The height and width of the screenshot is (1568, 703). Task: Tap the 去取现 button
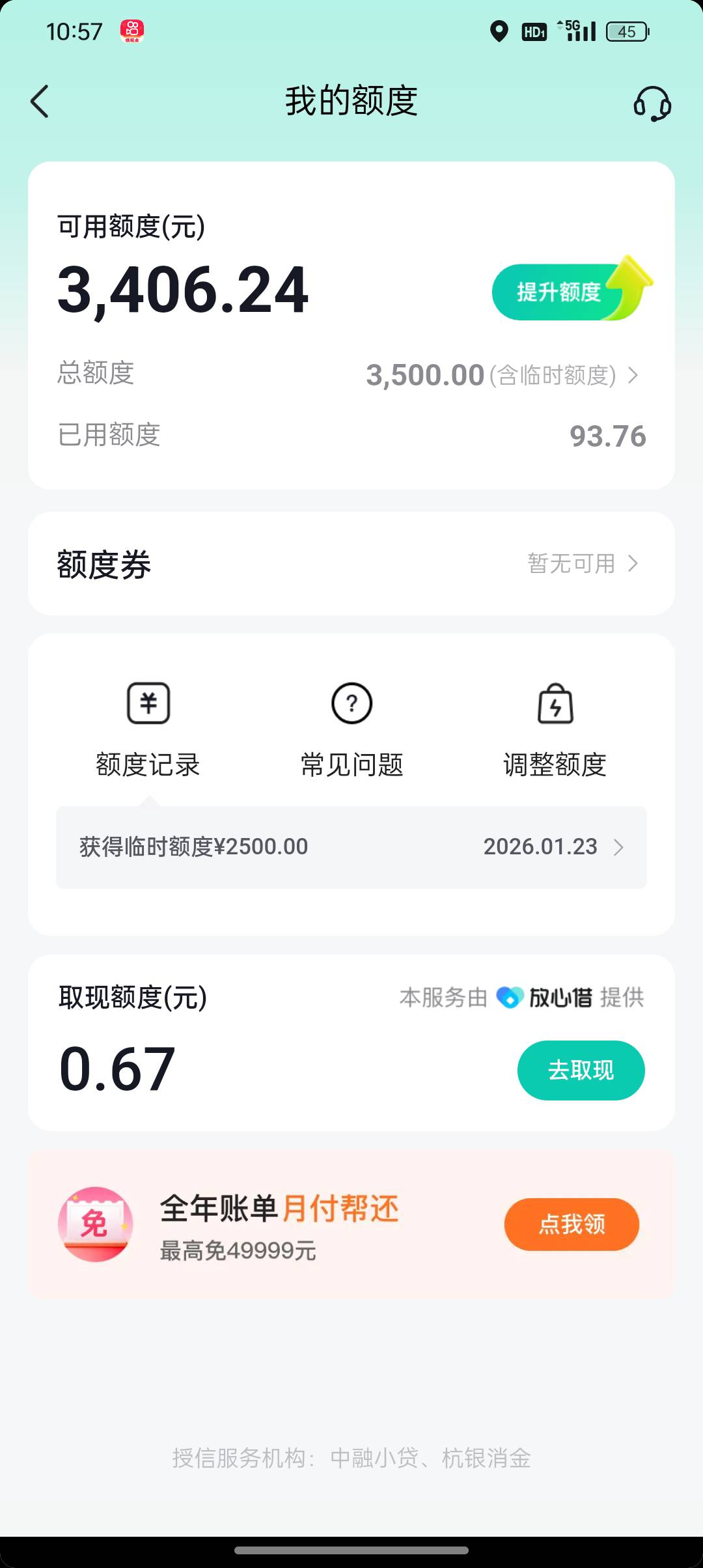pyautogui.click(x=581, y=1070)
